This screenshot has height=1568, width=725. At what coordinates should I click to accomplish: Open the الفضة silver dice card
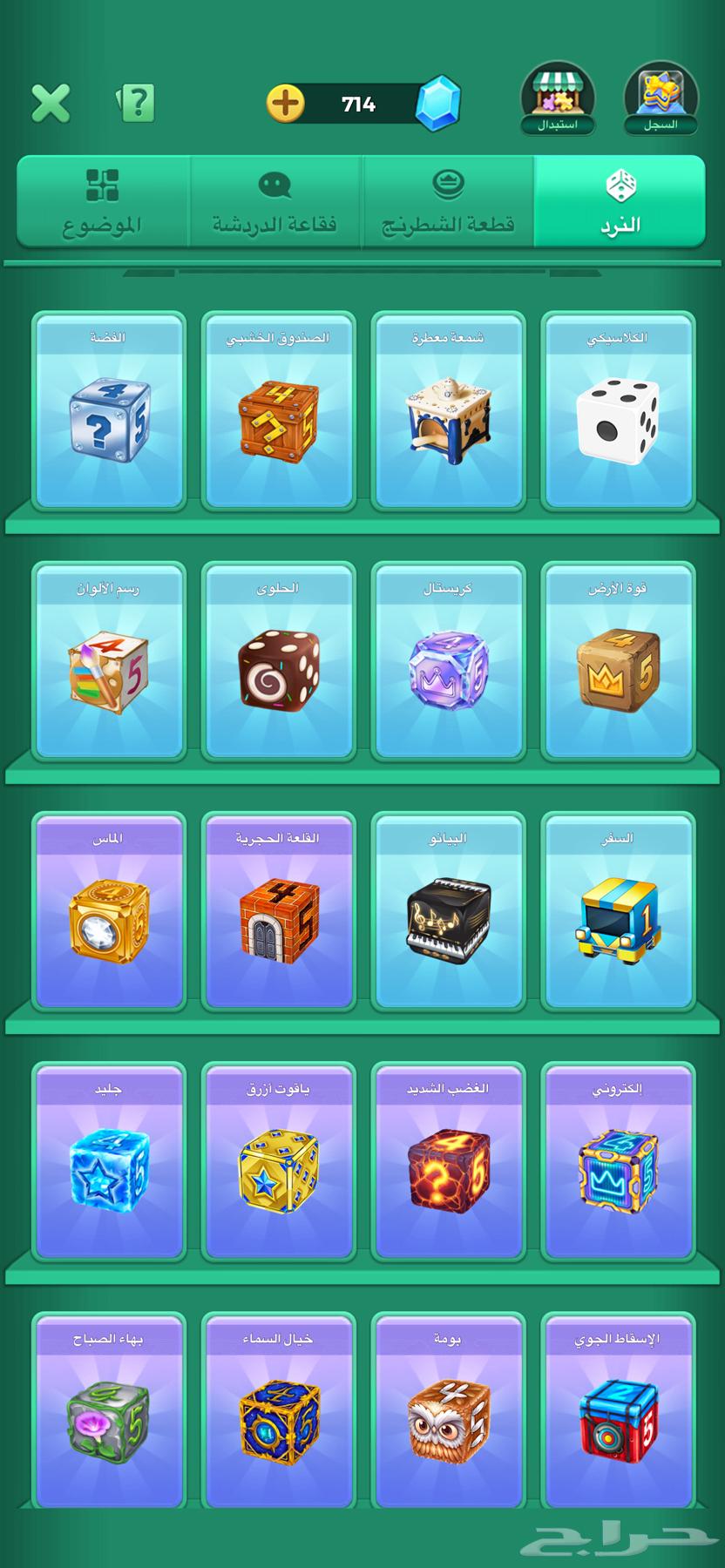tap(108, 411)
